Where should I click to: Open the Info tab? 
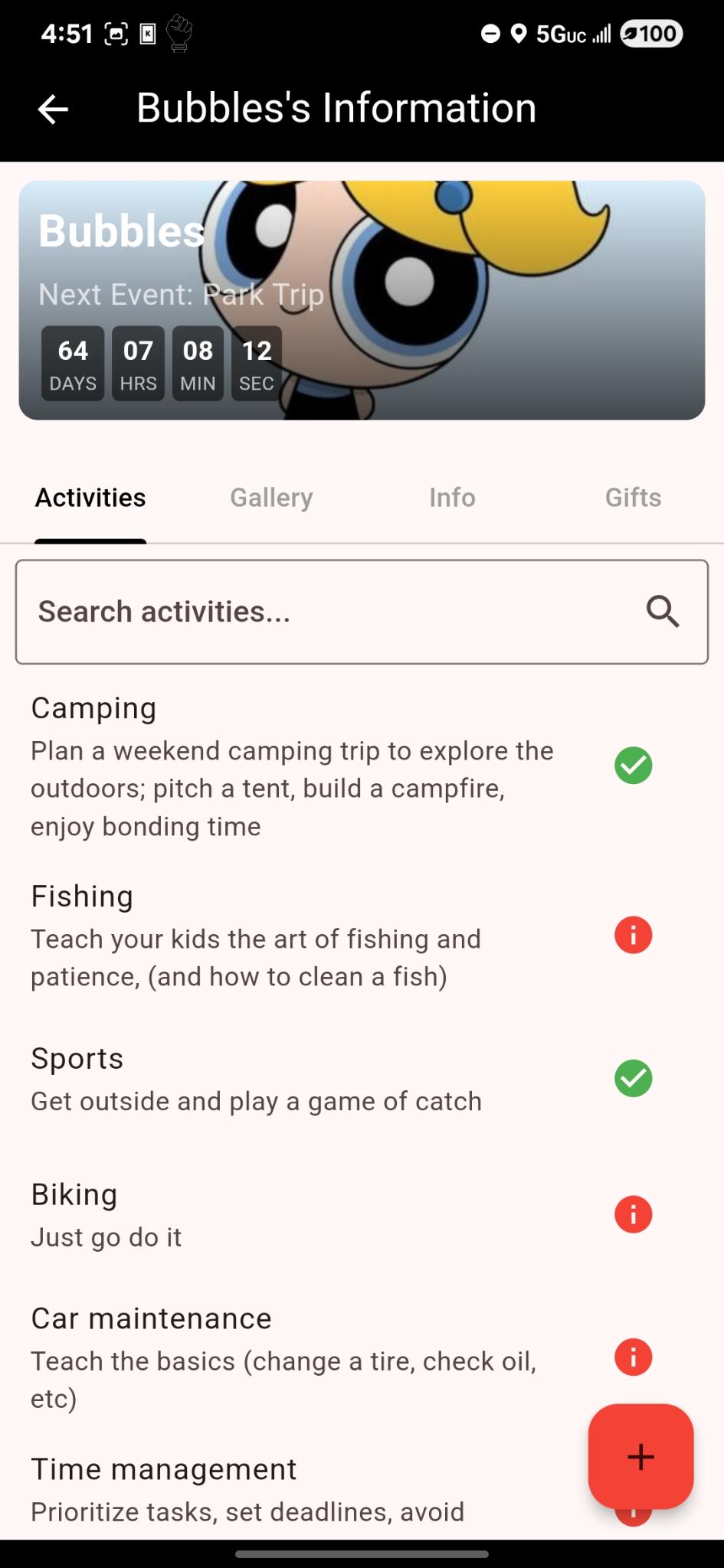452,497
